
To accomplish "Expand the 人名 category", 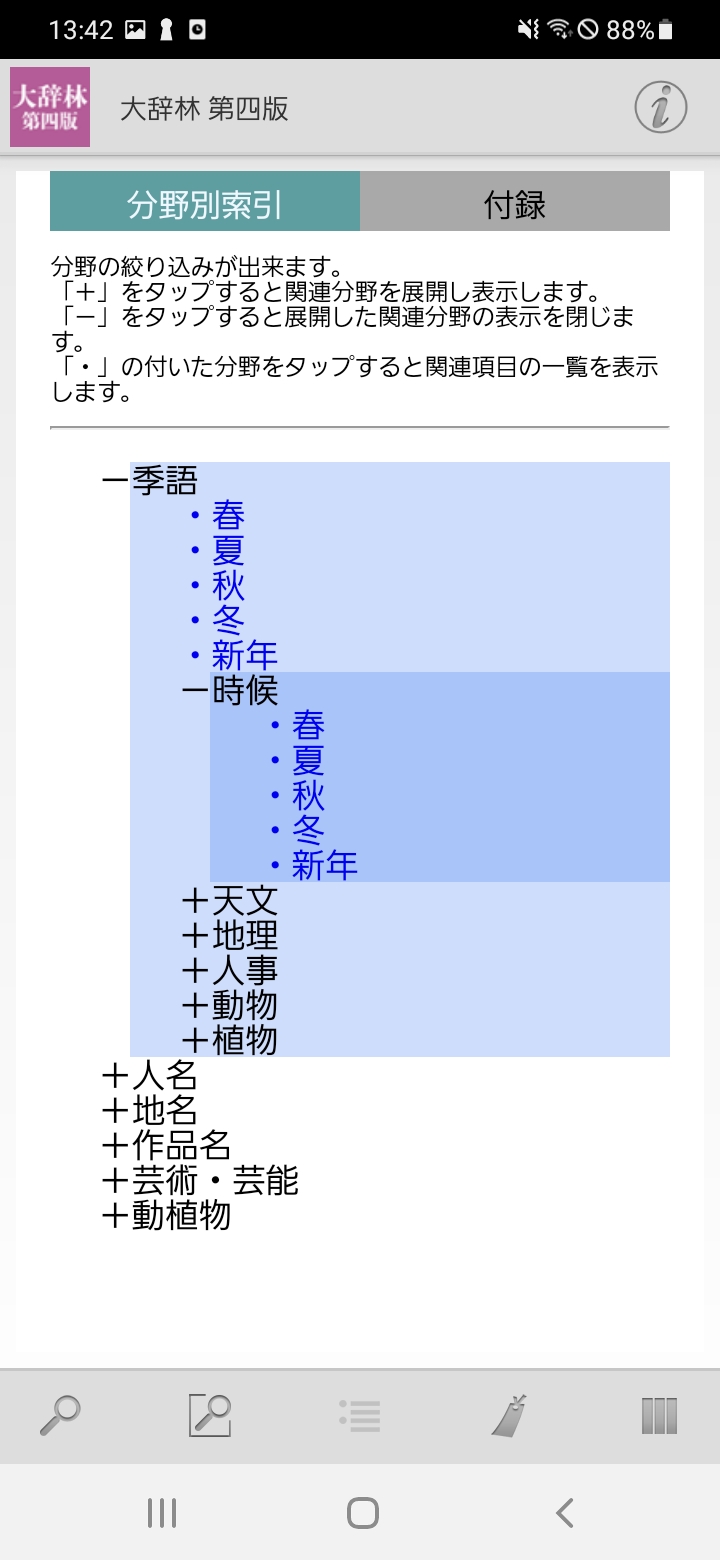I will tap(116, 1076).
